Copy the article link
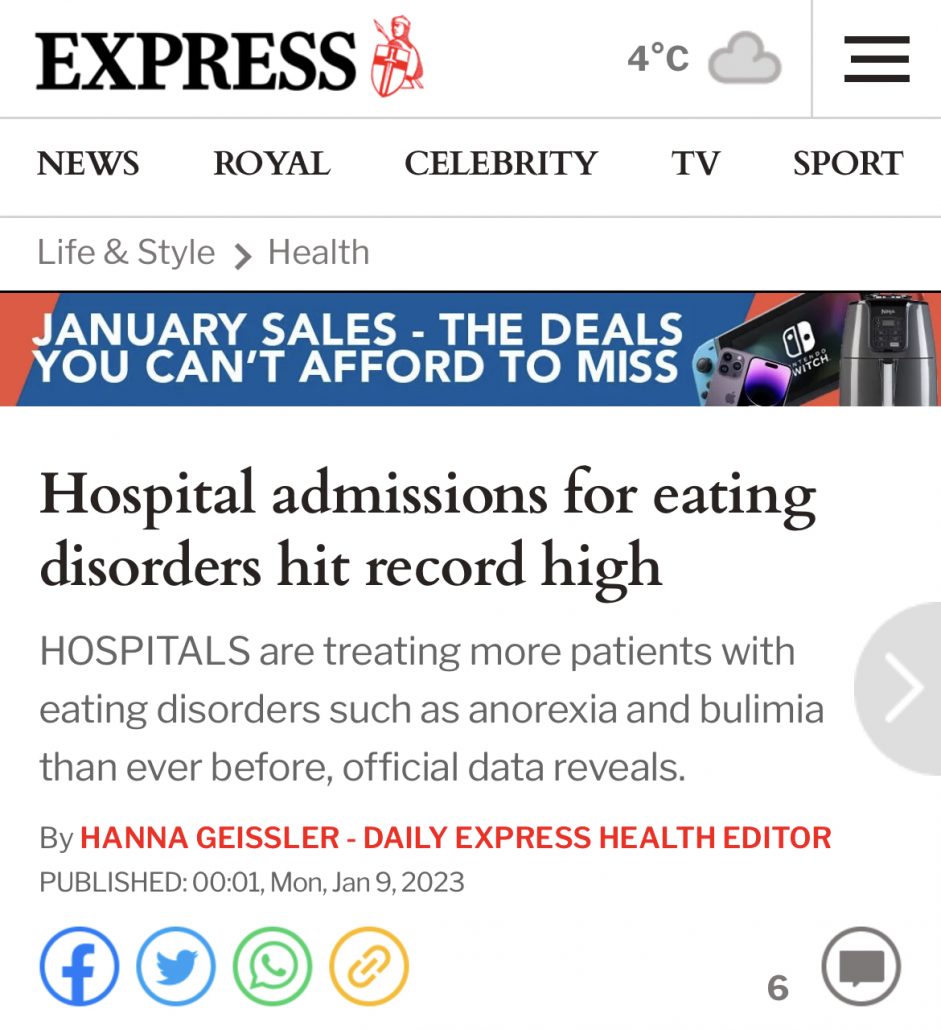Screen dimensions: 941x1030 pos(369,967)
